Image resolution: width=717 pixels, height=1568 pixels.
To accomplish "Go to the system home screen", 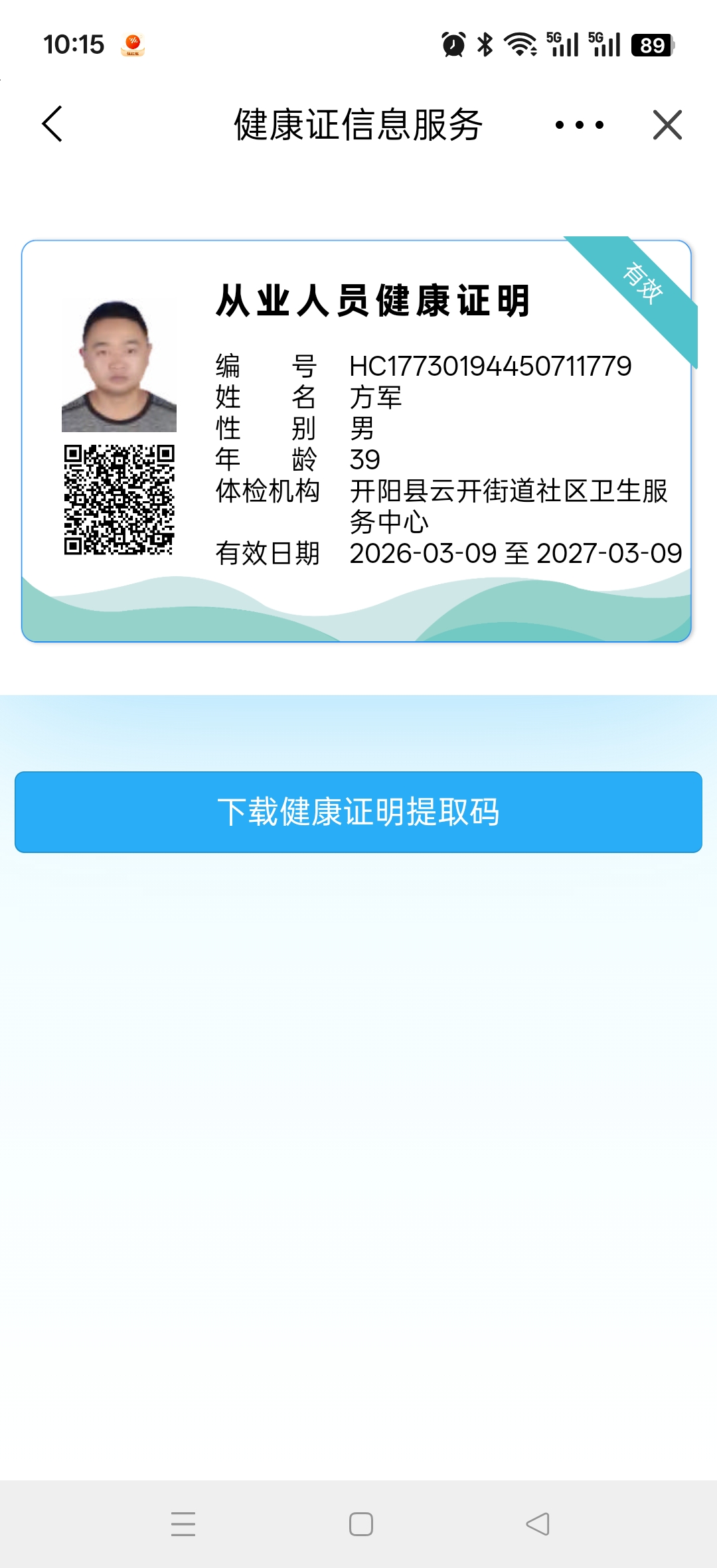I will (x=360, y=1524).
